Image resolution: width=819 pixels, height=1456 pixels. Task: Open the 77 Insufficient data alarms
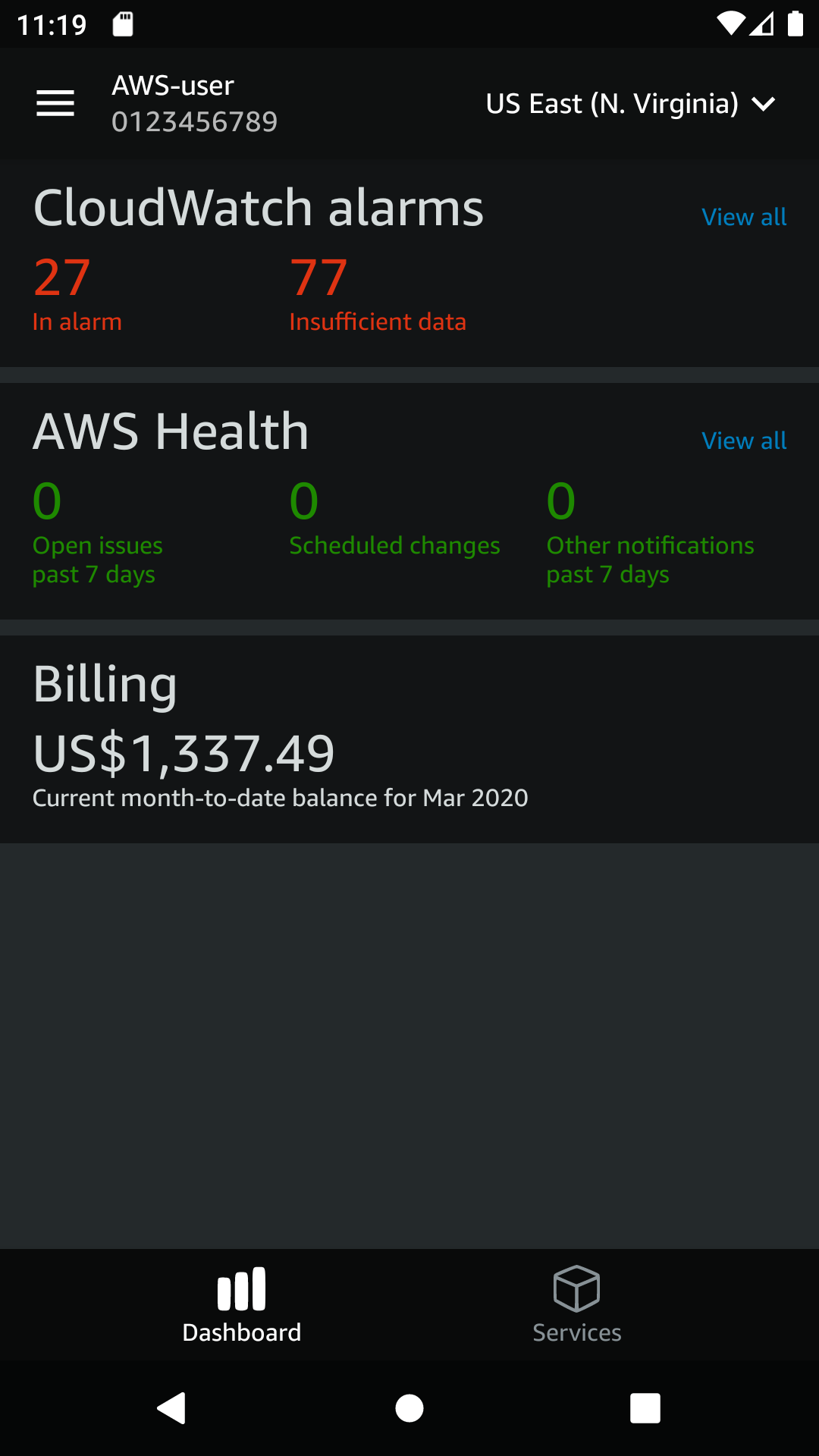(377, 294)
